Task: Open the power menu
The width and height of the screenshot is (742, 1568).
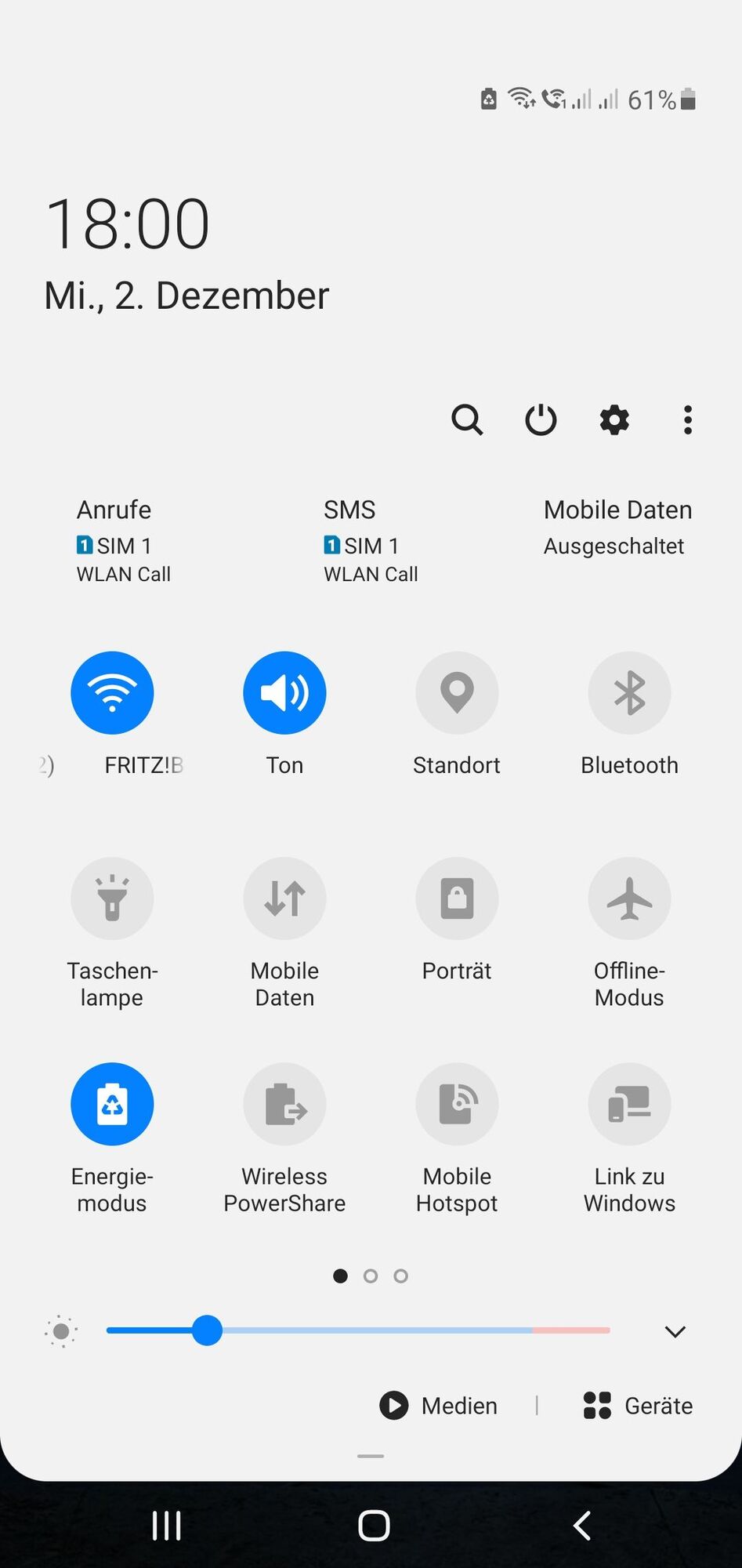Action: [x=541, y=420]
